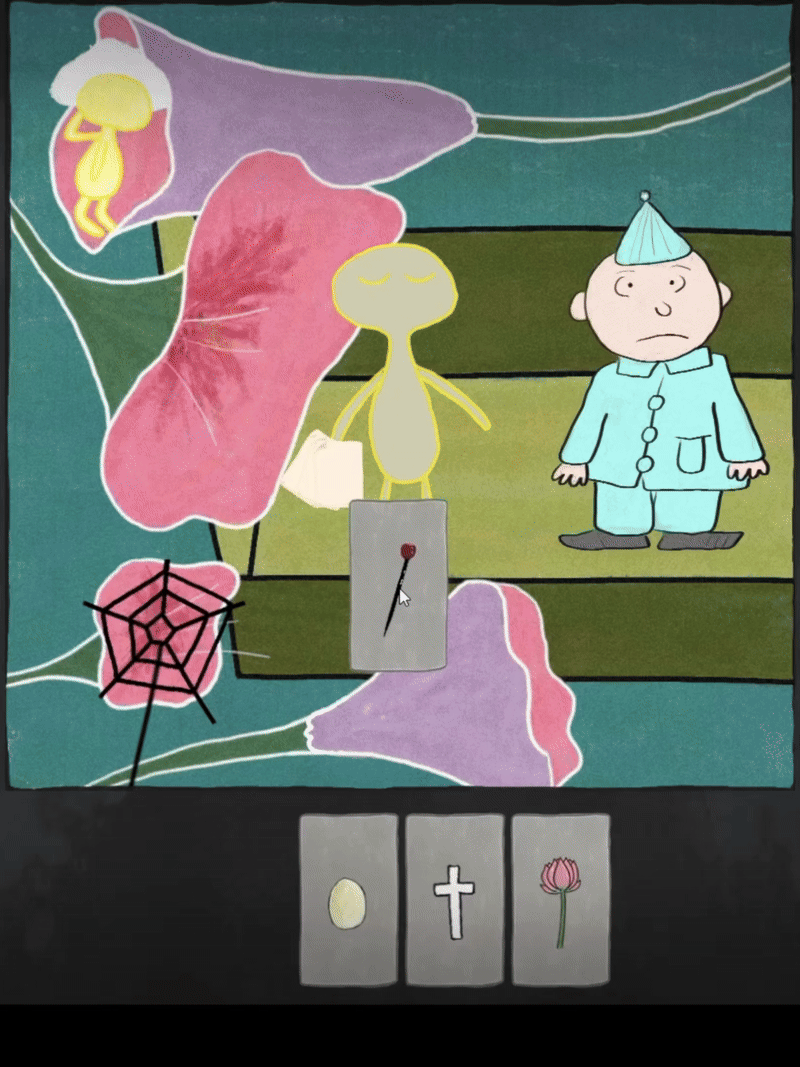Select the egg card

(x=348, y=899)
